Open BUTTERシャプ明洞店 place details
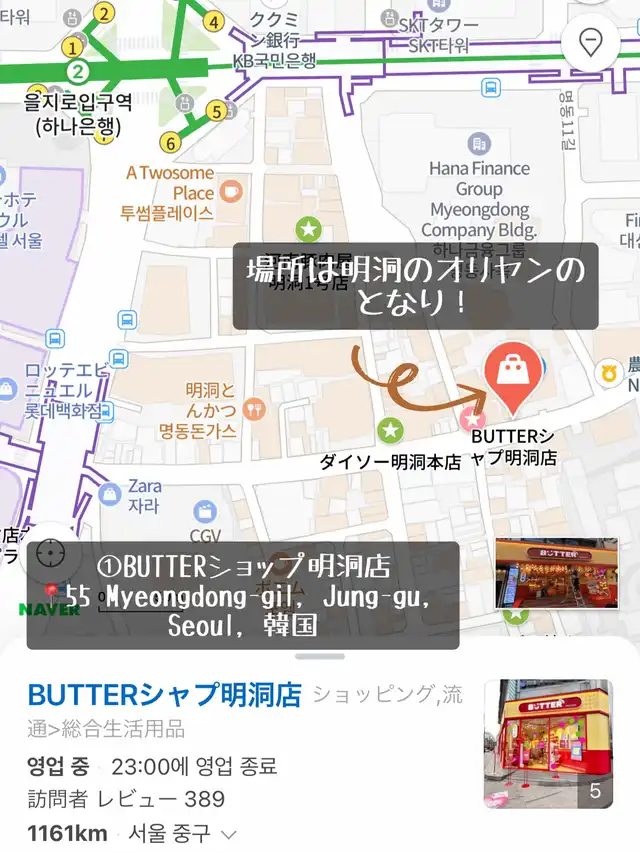640x853 pixels. coord(164,695)
